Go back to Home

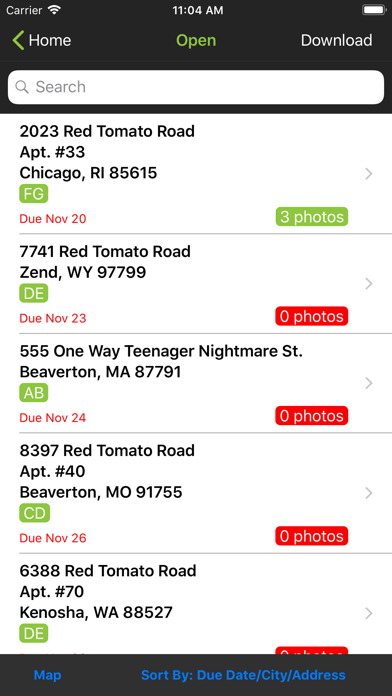coord(41,40)
